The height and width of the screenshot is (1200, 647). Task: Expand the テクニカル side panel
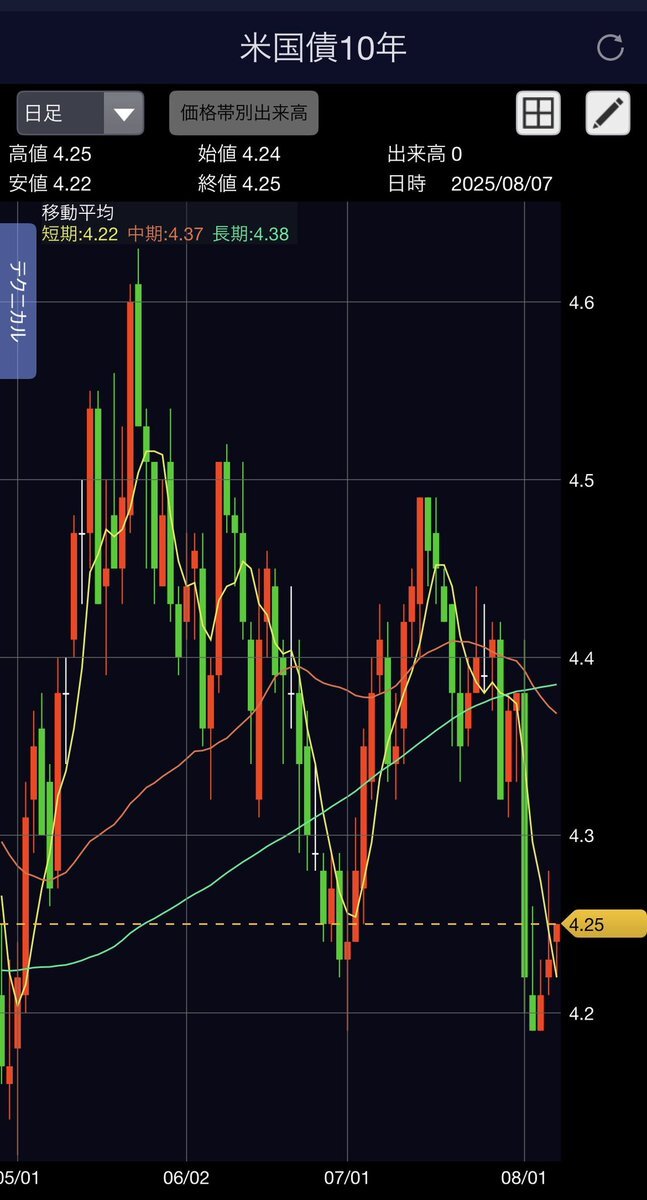point(18,300)
